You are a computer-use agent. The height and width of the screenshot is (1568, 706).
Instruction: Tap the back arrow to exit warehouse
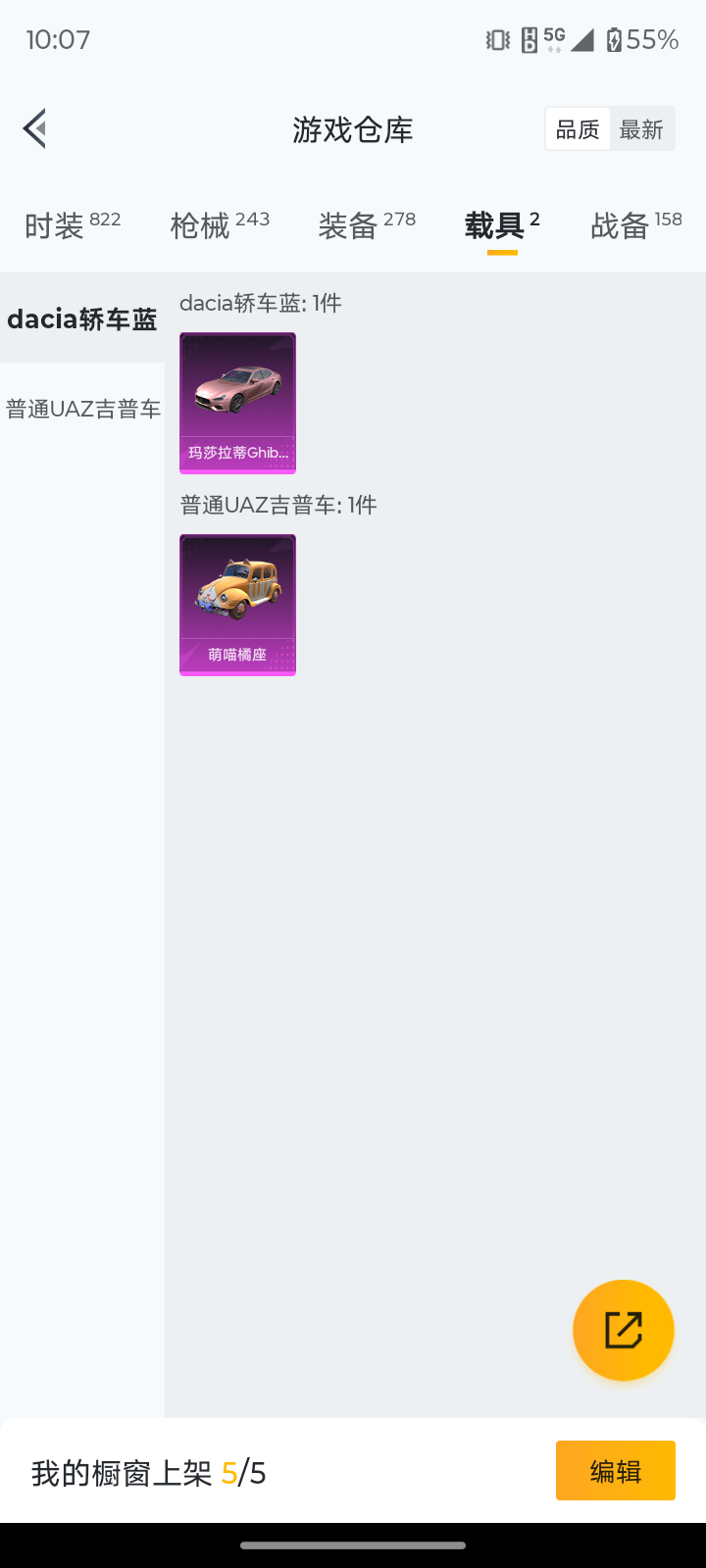34,128
